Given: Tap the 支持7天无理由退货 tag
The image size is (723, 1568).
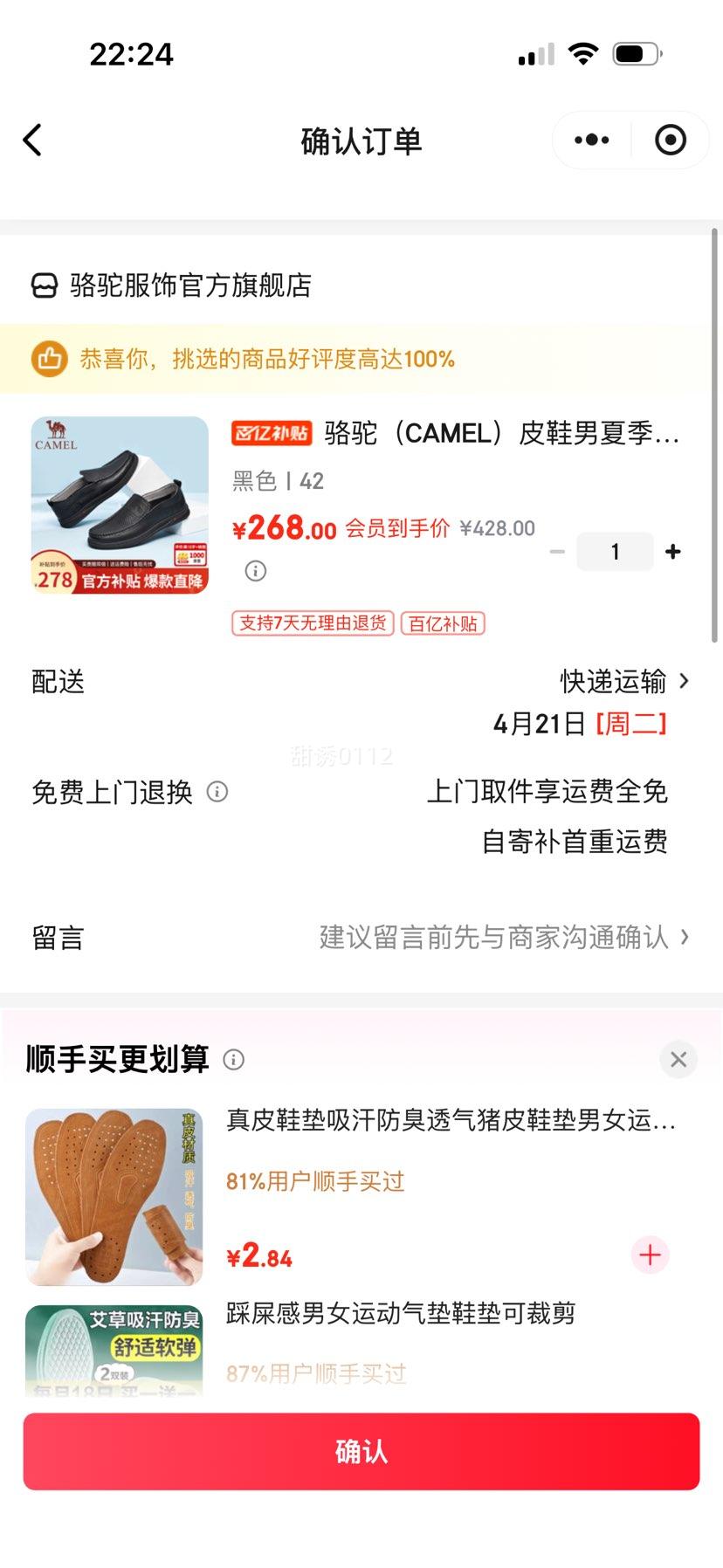Looking at the screenshot, I should [x=312, y=623].
